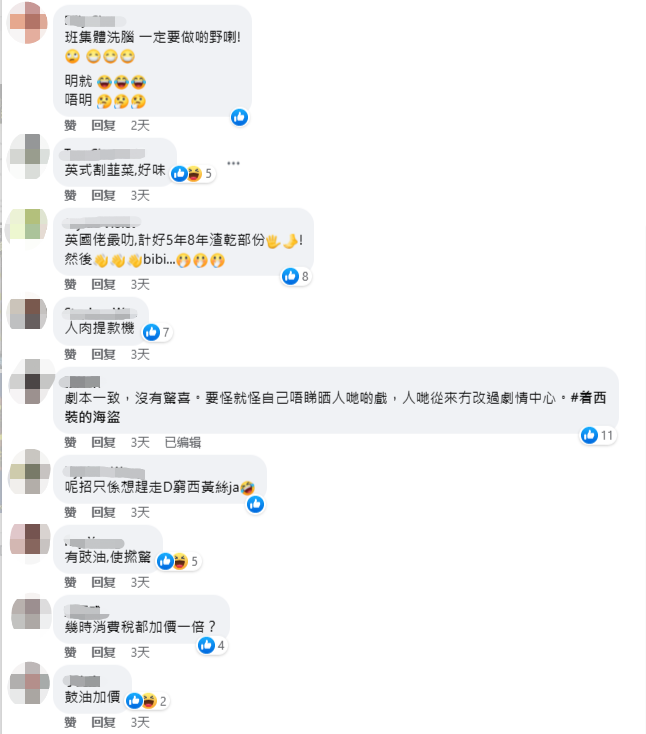Reply to the comment '幾時消費稅都加價一倍?'
Image resolution: width=646 pixels, height=734 pixels.
point(104,652)
